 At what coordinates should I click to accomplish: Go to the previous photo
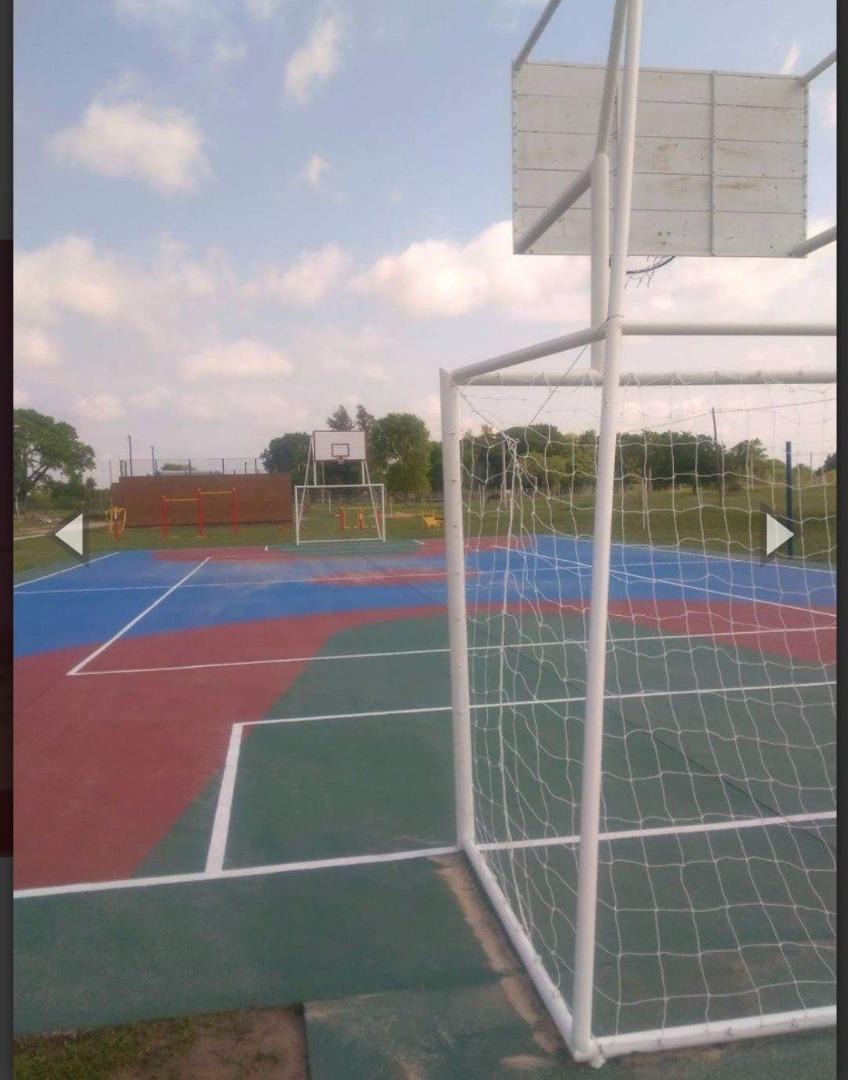point(70,535)
